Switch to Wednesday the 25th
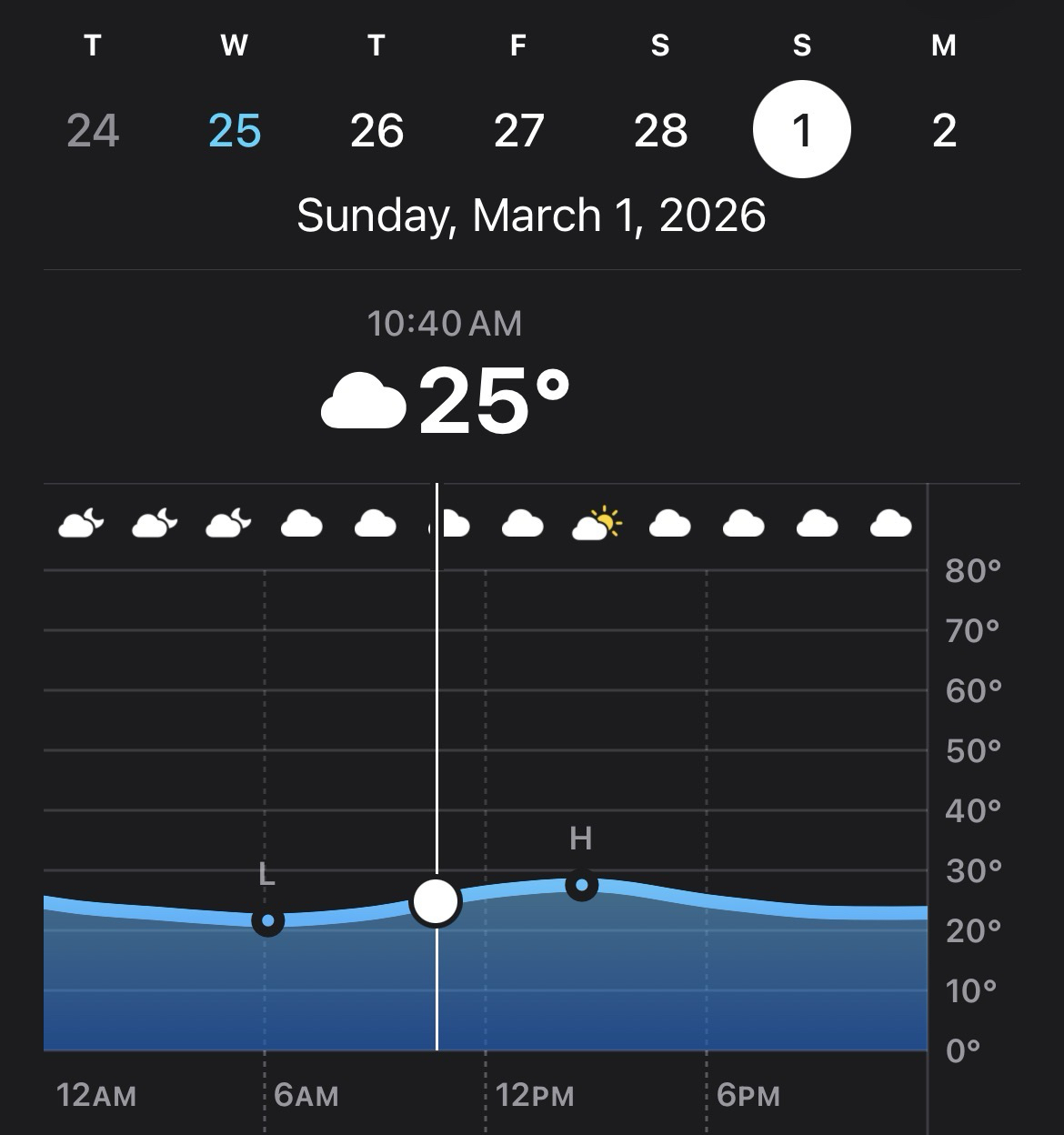Screen dimensions: 1064x1135 [x=235, y=130]
